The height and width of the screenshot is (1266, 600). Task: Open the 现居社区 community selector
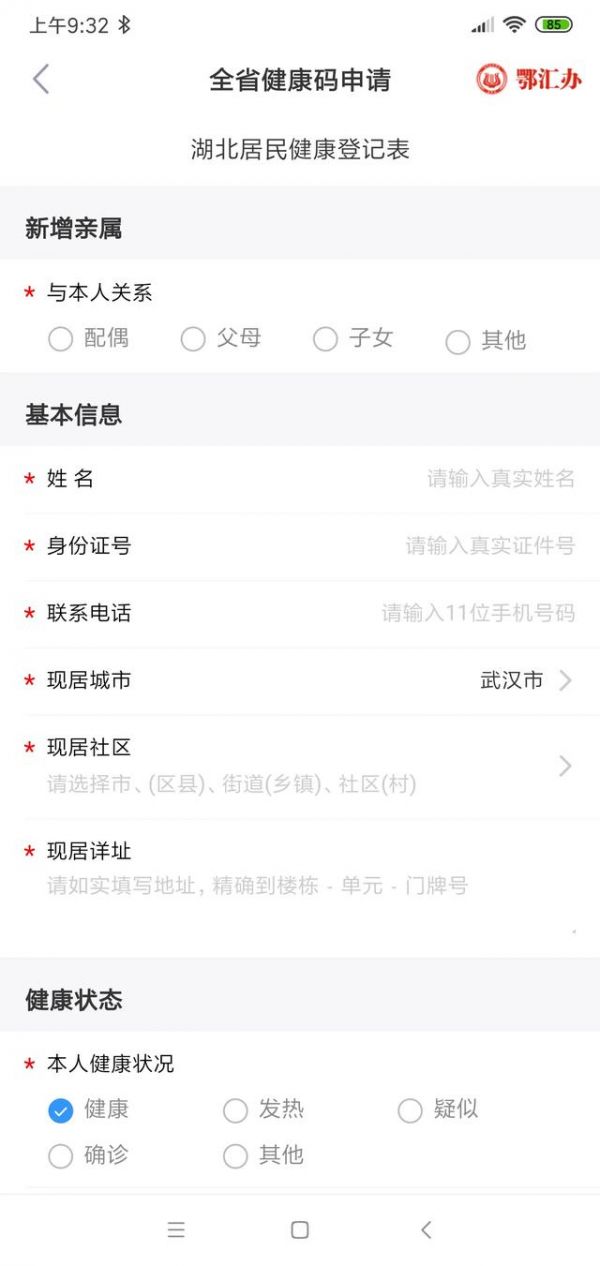[x=300, y=766]
